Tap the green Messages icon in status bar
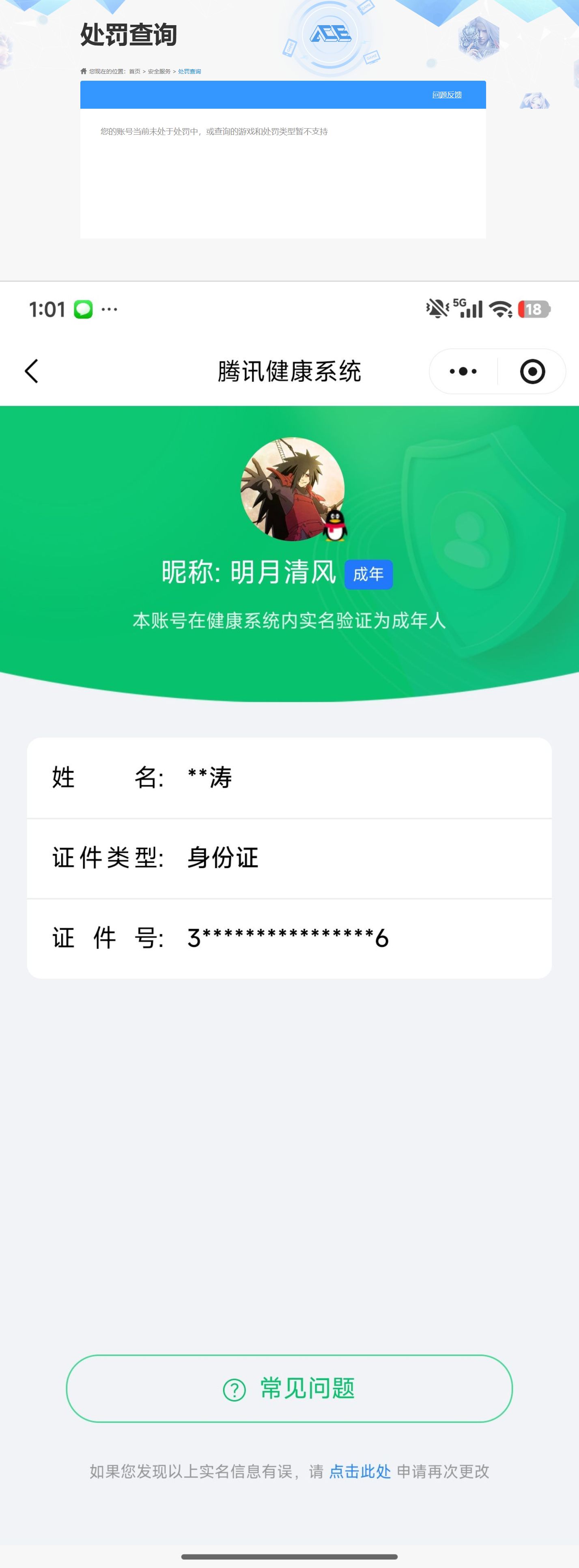The height and width of the screenshot is (1568, 579). [x=84, y=309]
